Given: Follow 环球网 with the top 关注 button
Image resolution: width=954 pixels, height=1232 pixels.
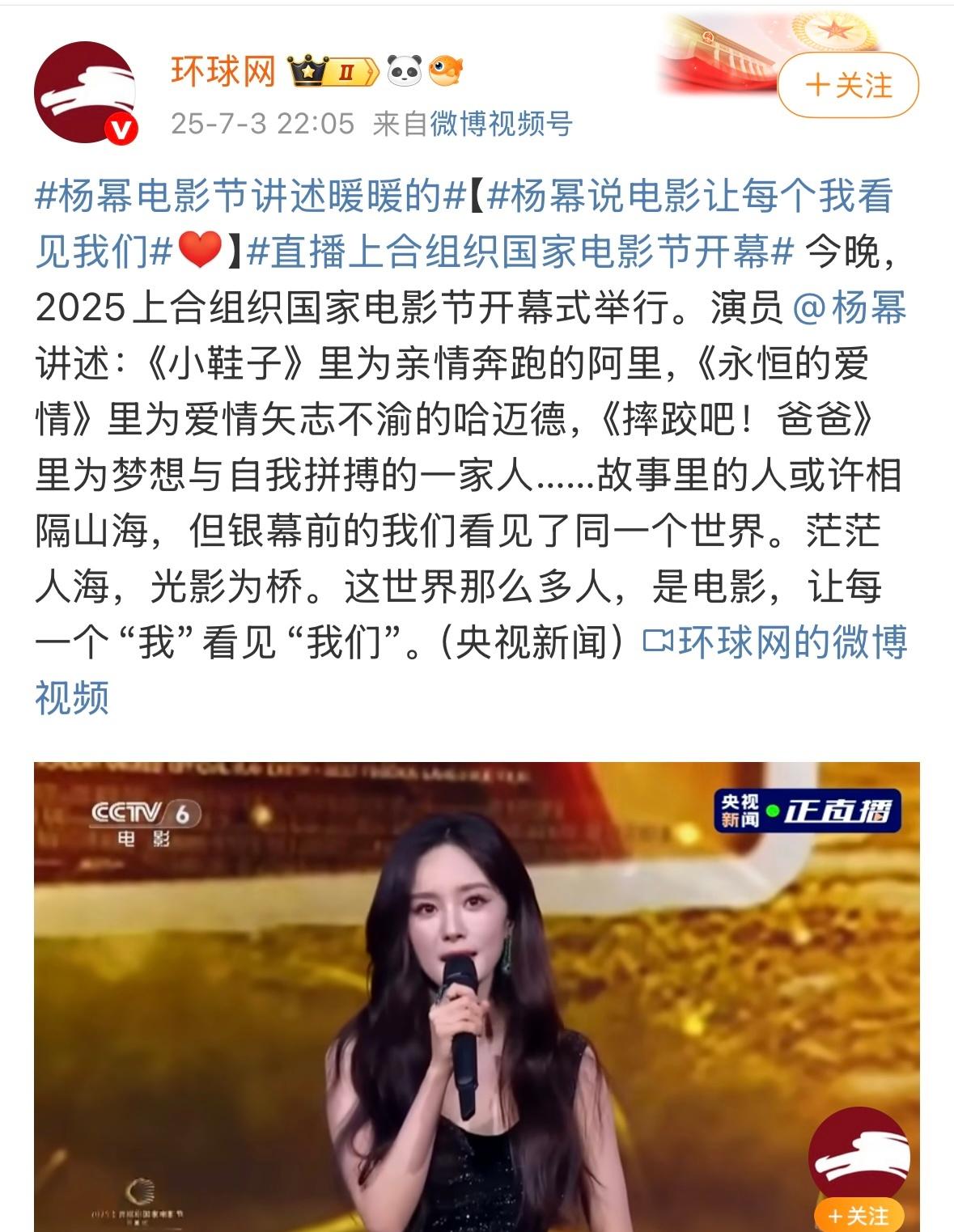Looking at the screenshot, I should point(848,86).
